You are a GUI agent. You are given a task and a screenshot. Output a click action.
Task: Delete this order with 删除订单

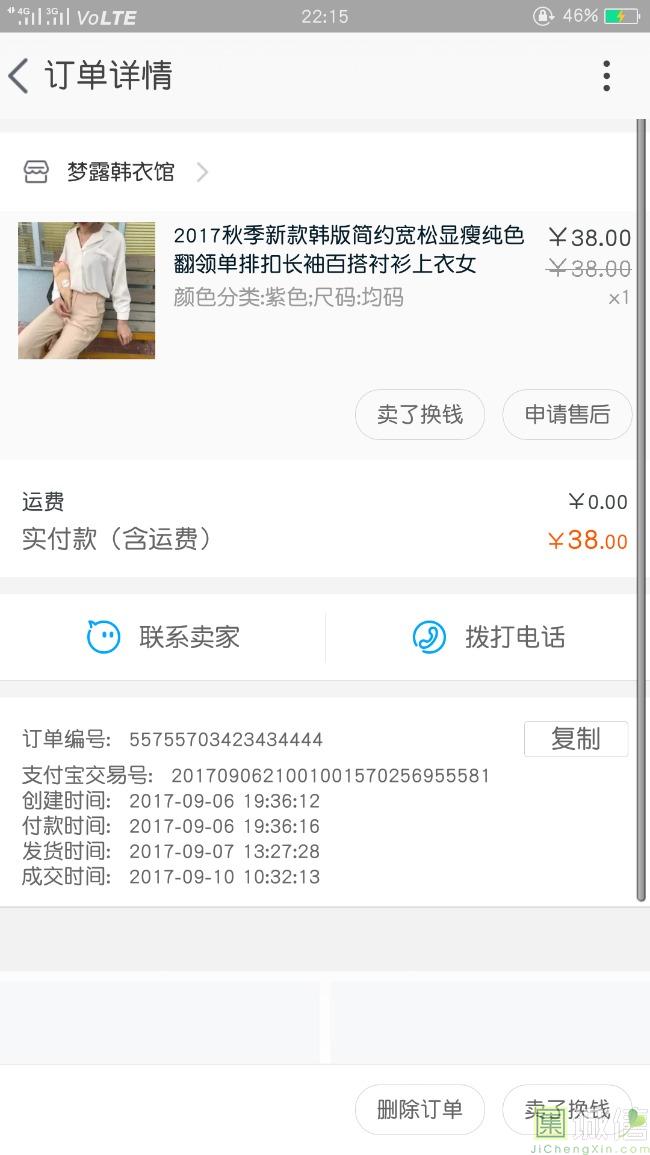[420, 1109]
